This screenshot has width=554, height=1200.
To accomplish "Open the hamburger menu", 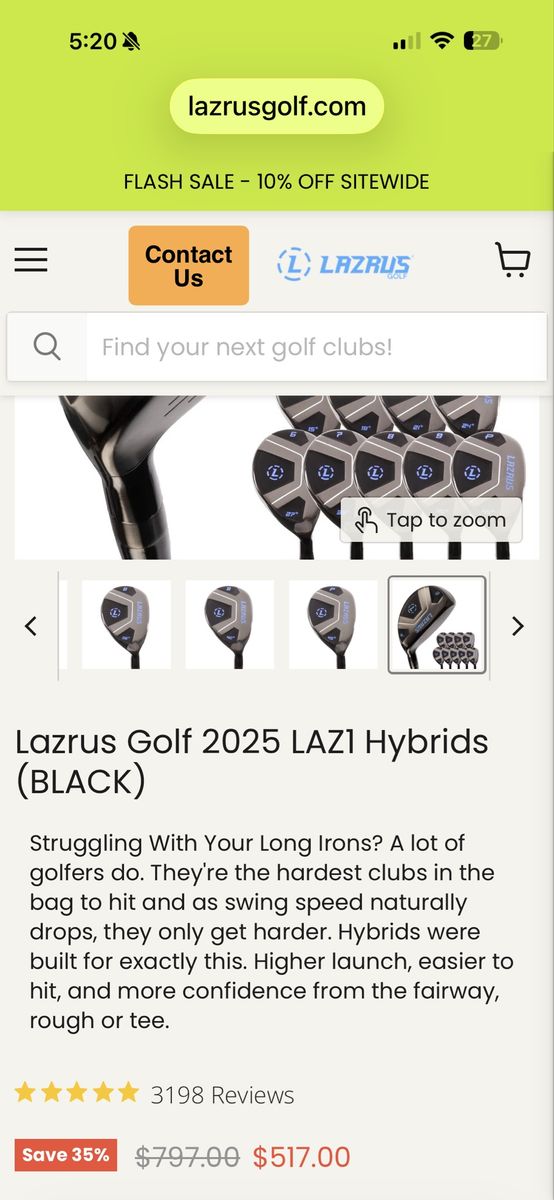I will click(31, 260).
